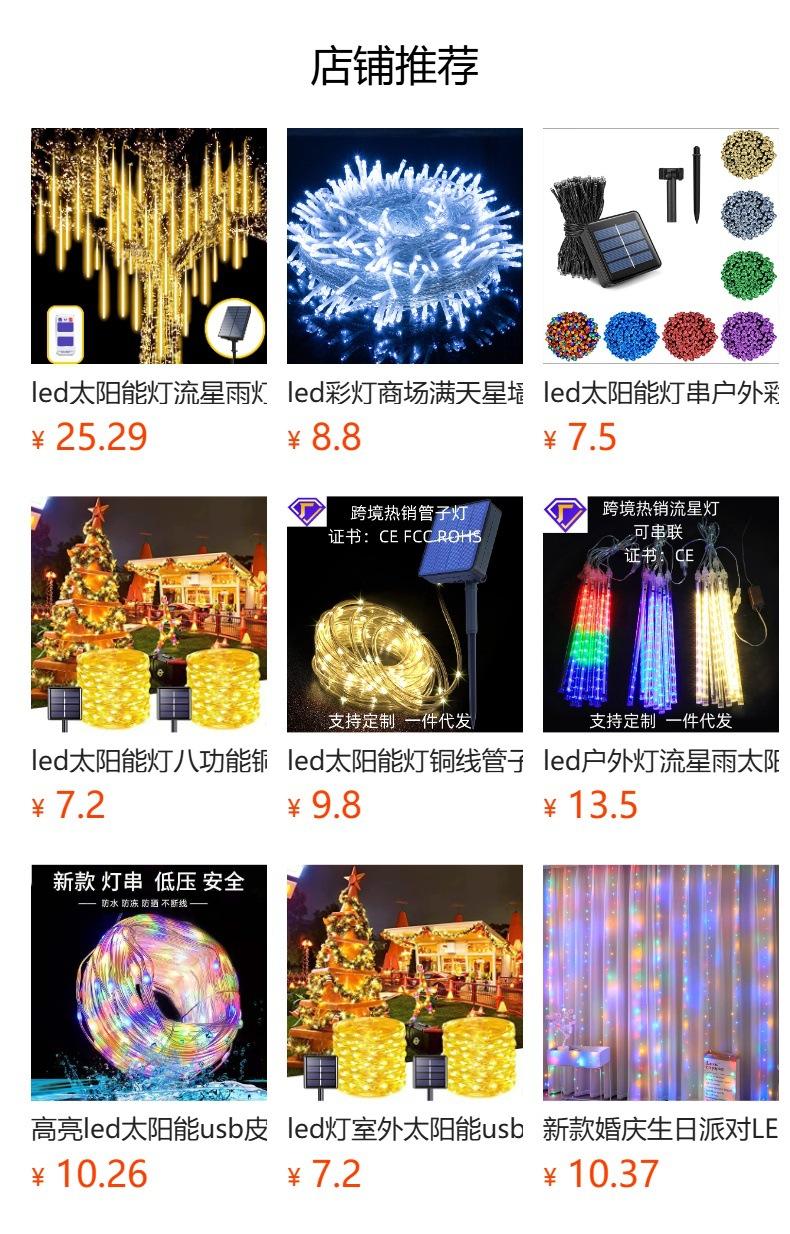Open the 高亮led太阳能usb皮 product card

[x=149, y=982]
